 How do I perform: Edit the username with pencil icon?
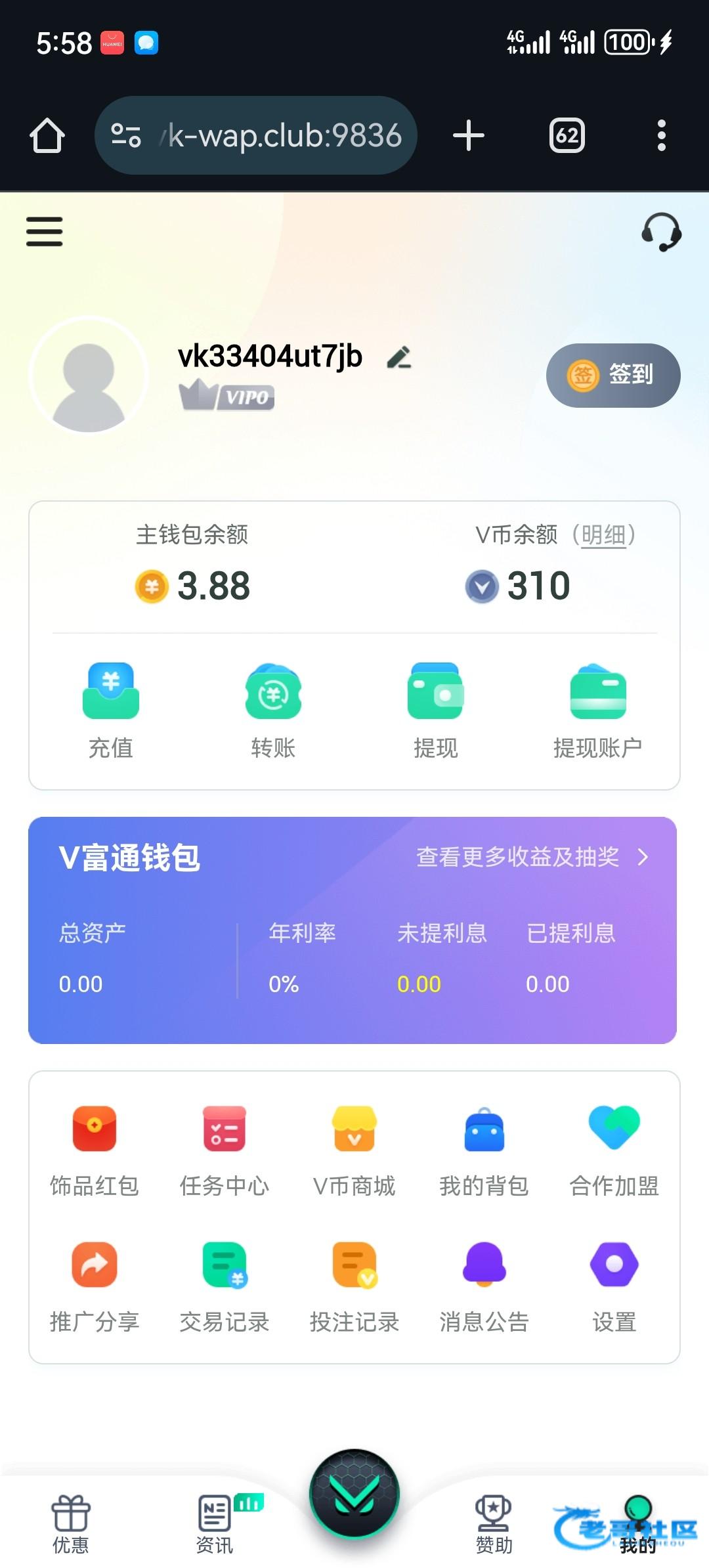coord(399,357)
